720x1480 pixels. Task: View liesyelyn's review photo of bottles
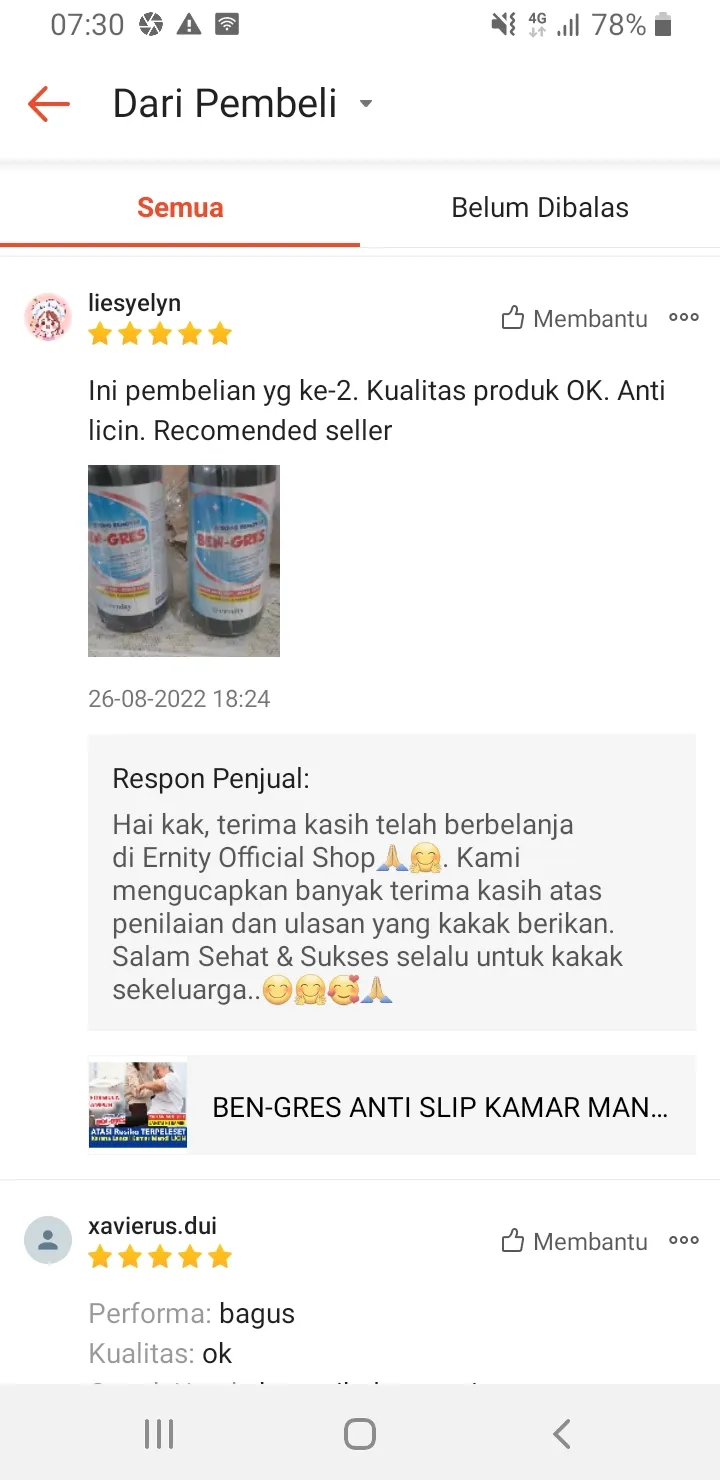pos(184,561)
